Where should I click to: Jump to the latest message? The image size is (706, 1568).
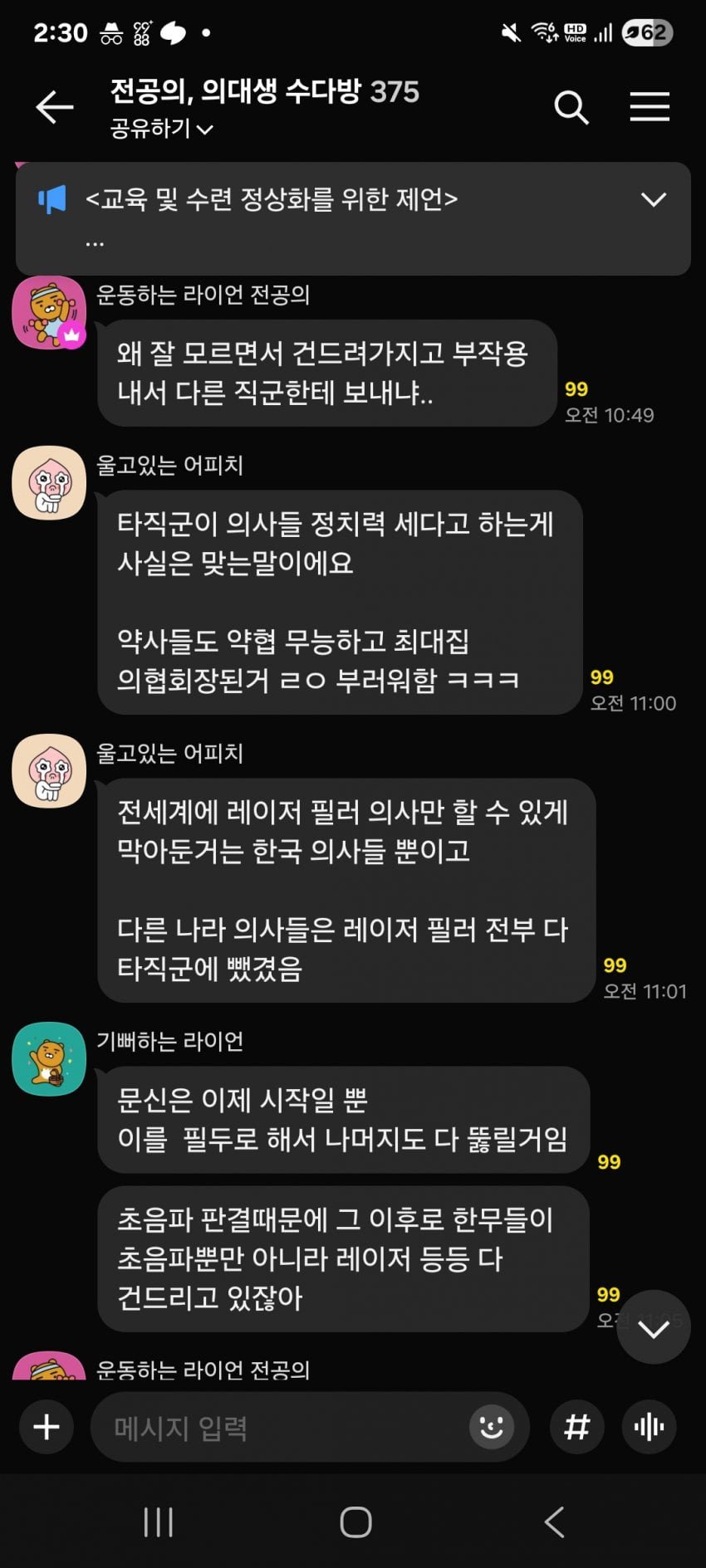[654, 1328]
